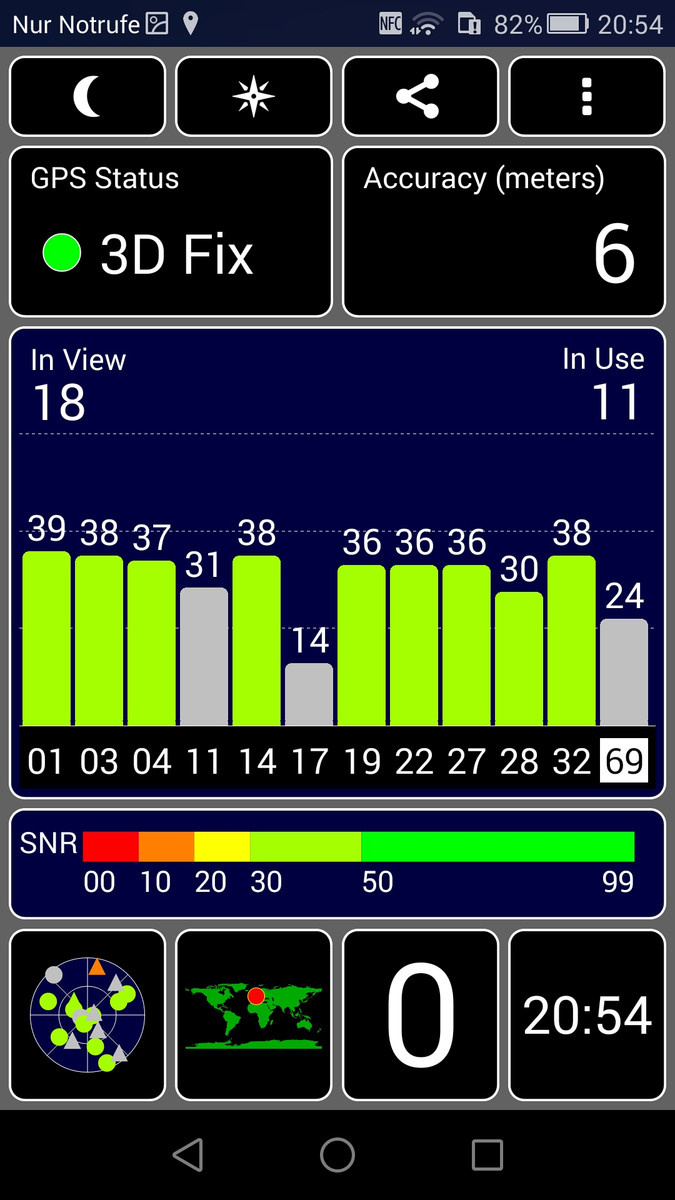The width and height of the screenshot is (675, 1200).
Task: Enable night mode with the moon icon
Action: click(x=87, y=97)
